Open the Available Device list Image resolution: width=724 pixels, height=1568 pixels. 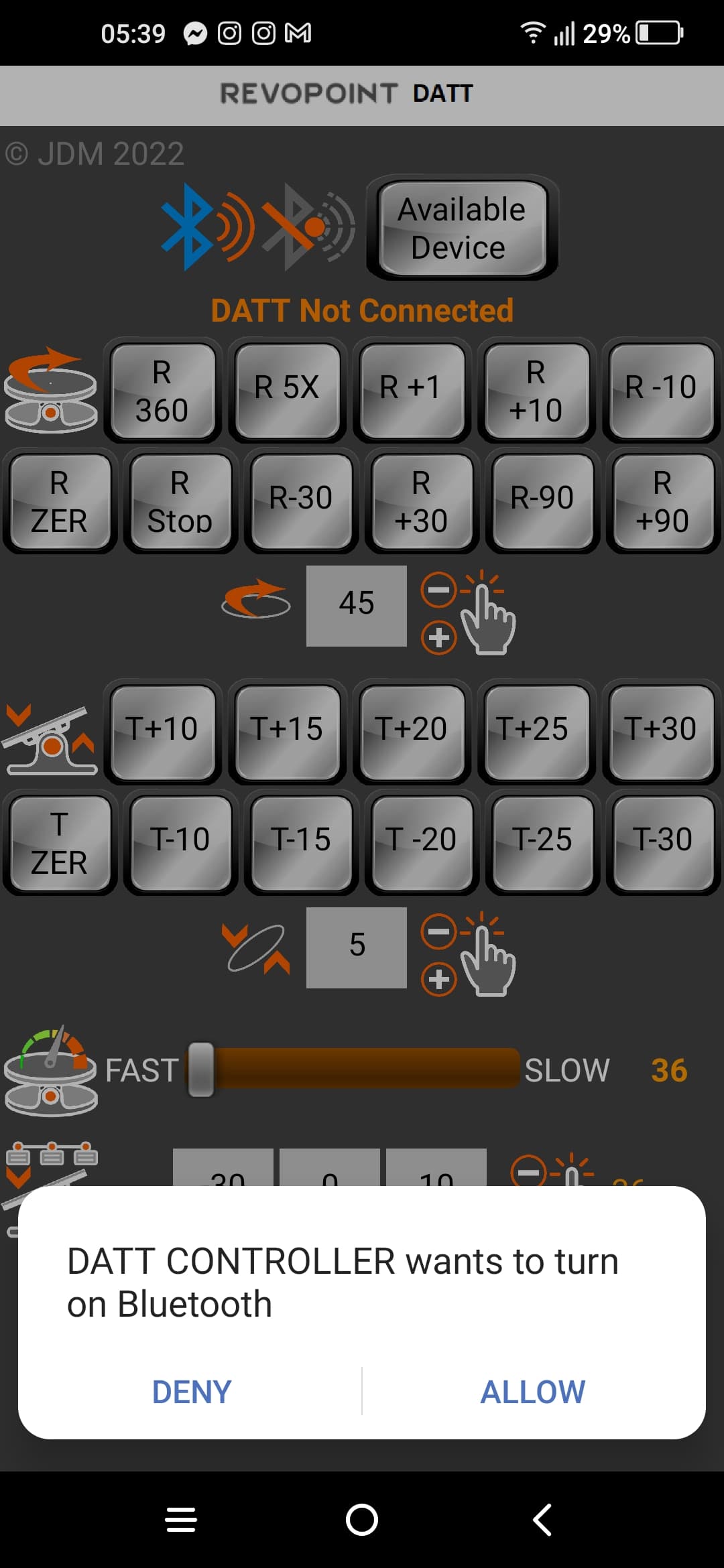[462, 228]
